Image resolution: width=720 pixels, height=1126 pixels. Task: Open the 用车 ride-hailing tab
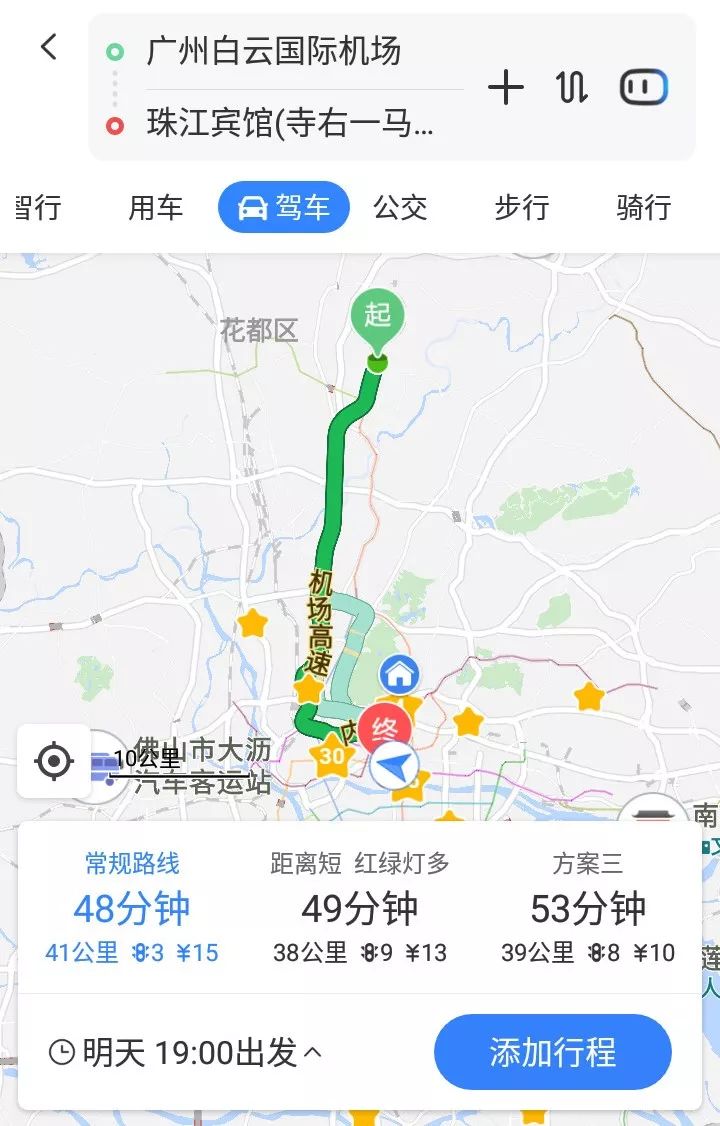coord(155,208)
